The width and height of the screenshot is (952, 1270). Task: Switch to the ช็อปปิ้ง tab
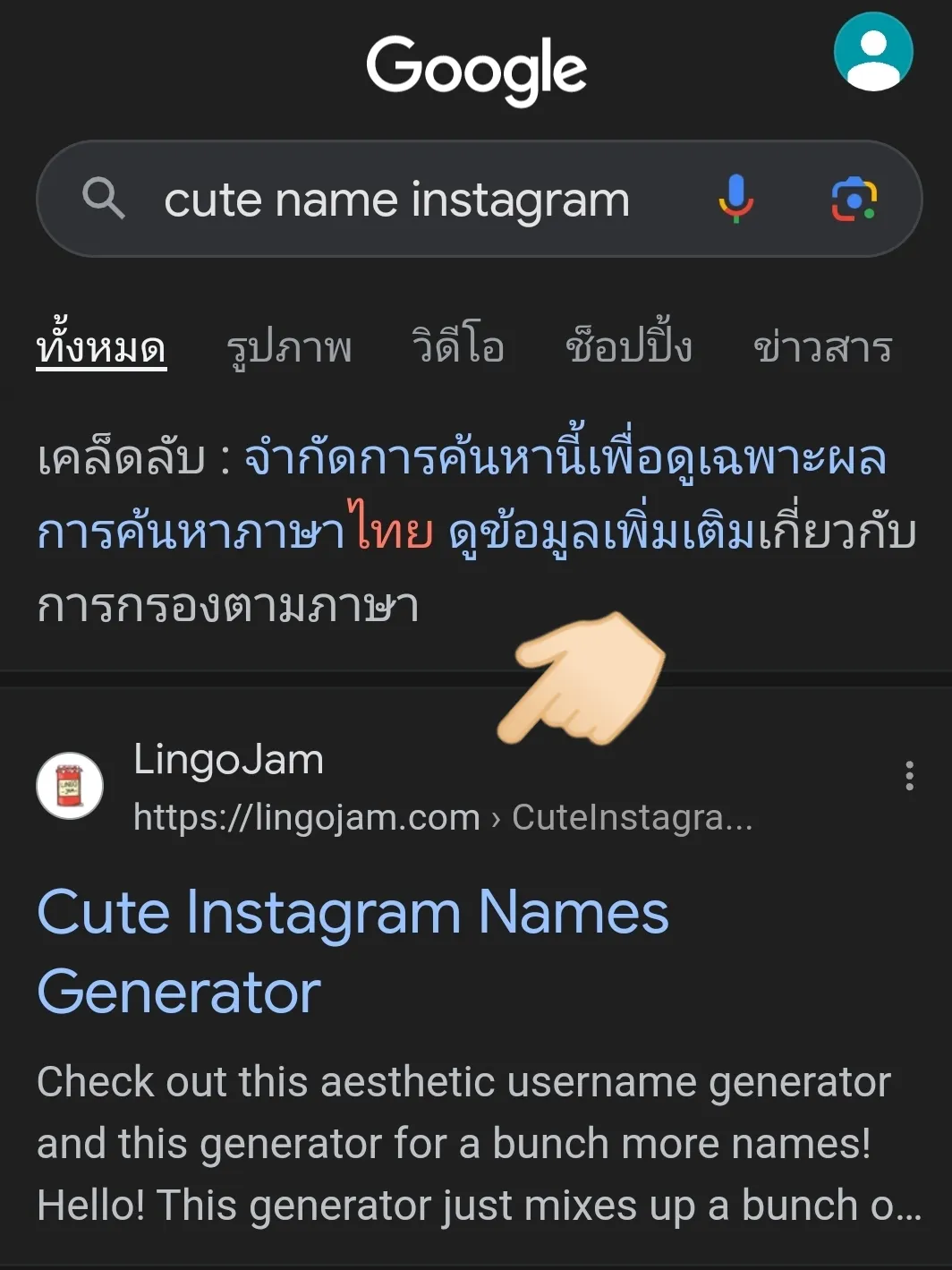tap(628, 347)
